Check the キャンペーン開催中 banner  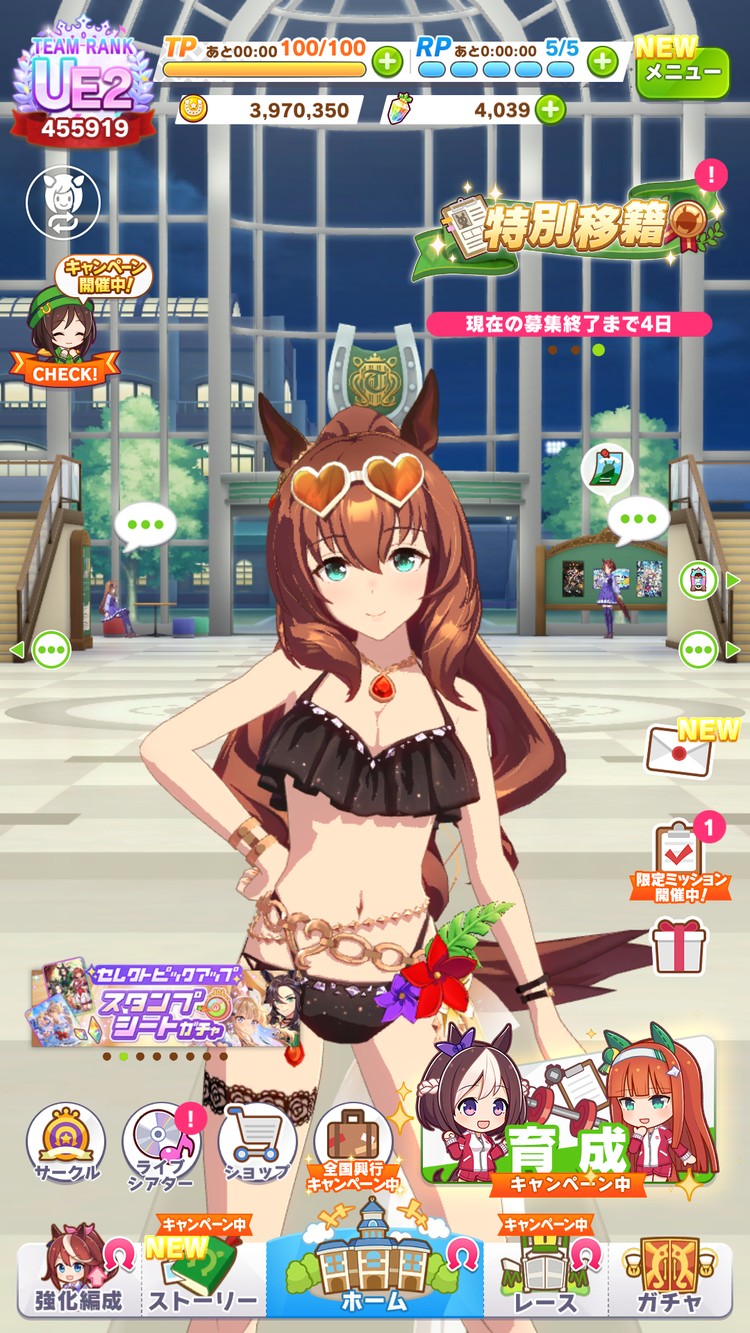64,325
